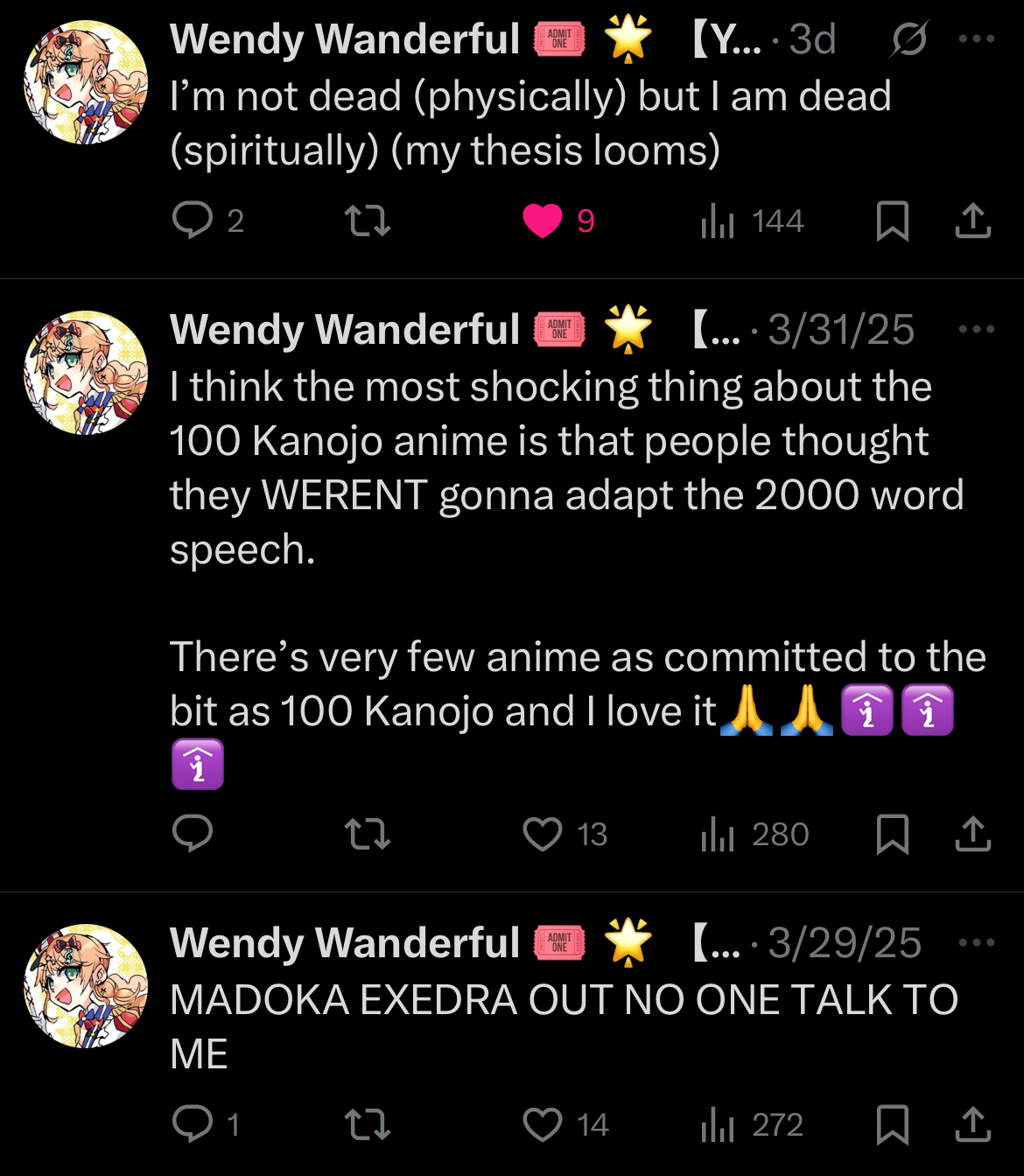Unlike the thesis looms post
1024x1176 pixels.
pyautogui.click(x=543, y=220)
